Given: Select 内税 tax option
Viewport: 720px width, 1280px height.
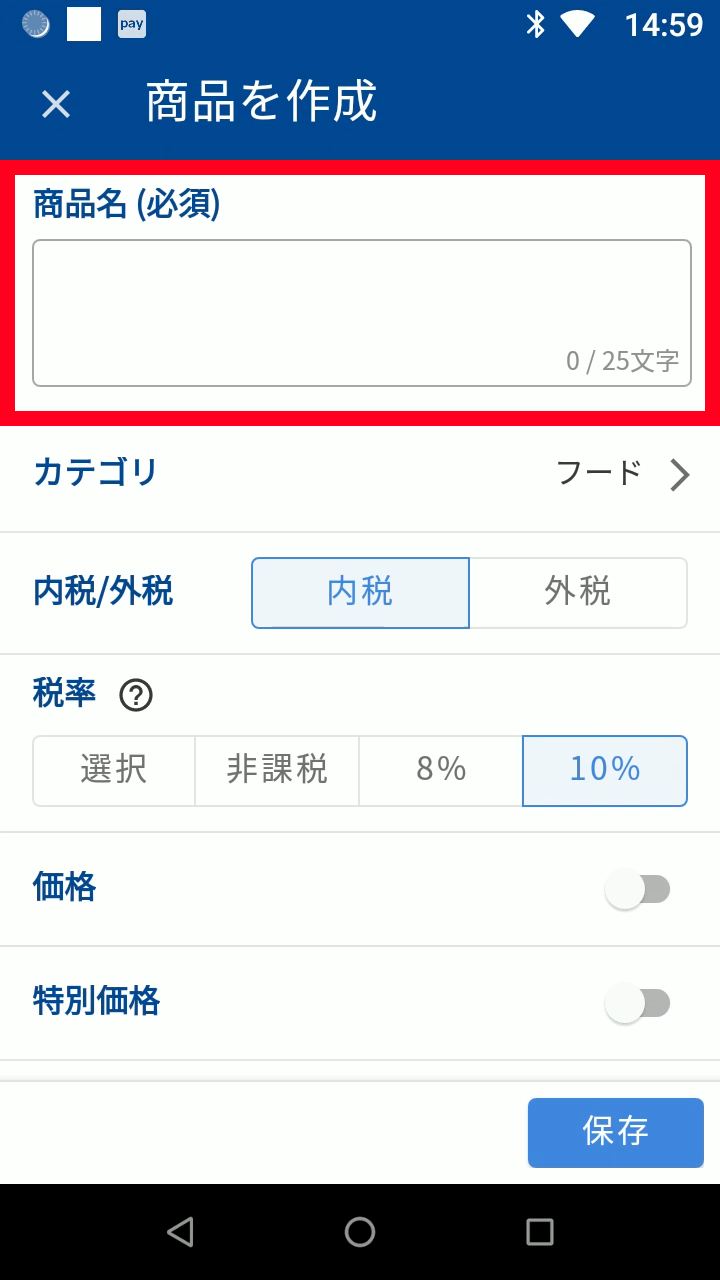Looking at the screenshot, I should (x=360, y=593).
